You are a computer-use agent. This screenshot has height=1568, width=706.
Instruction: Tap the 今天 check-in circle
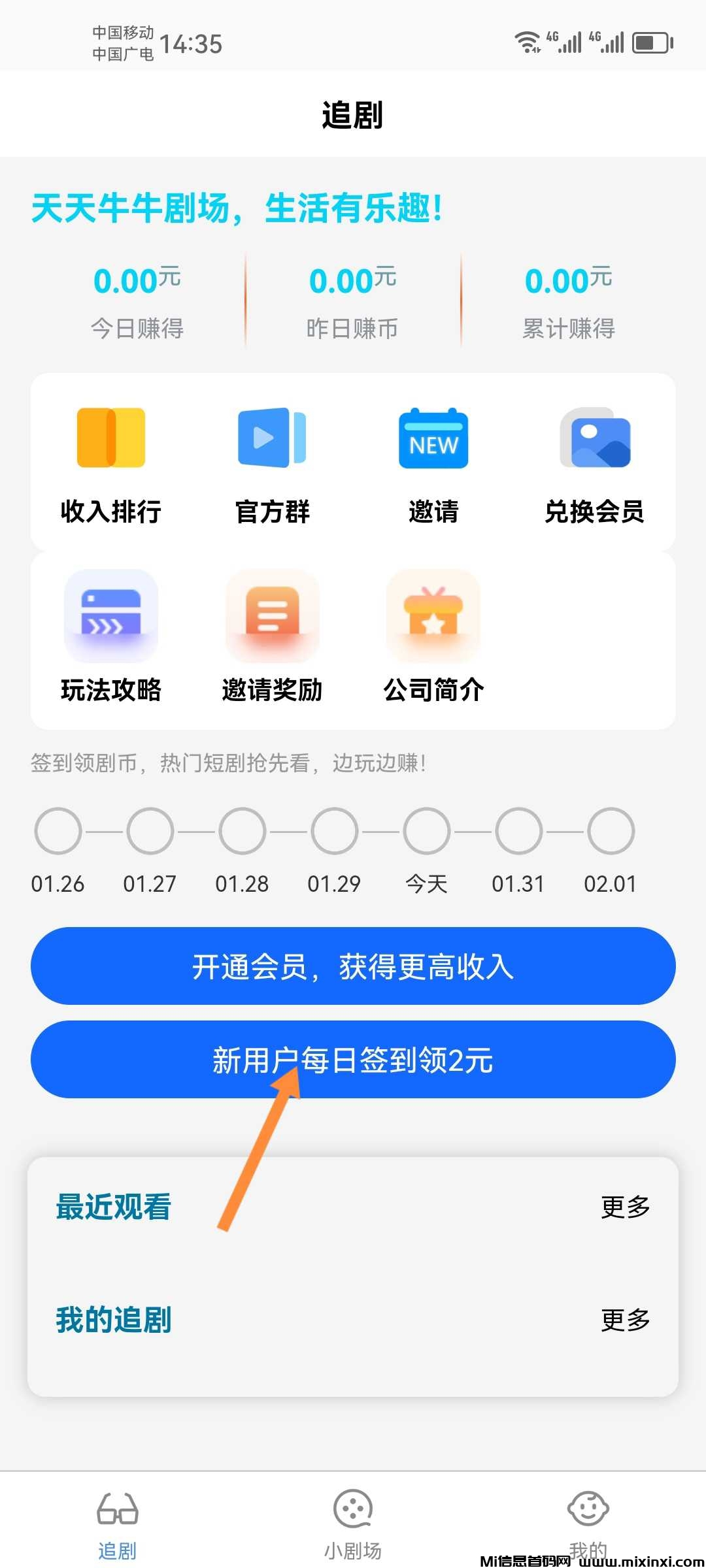tap(426, 831)
